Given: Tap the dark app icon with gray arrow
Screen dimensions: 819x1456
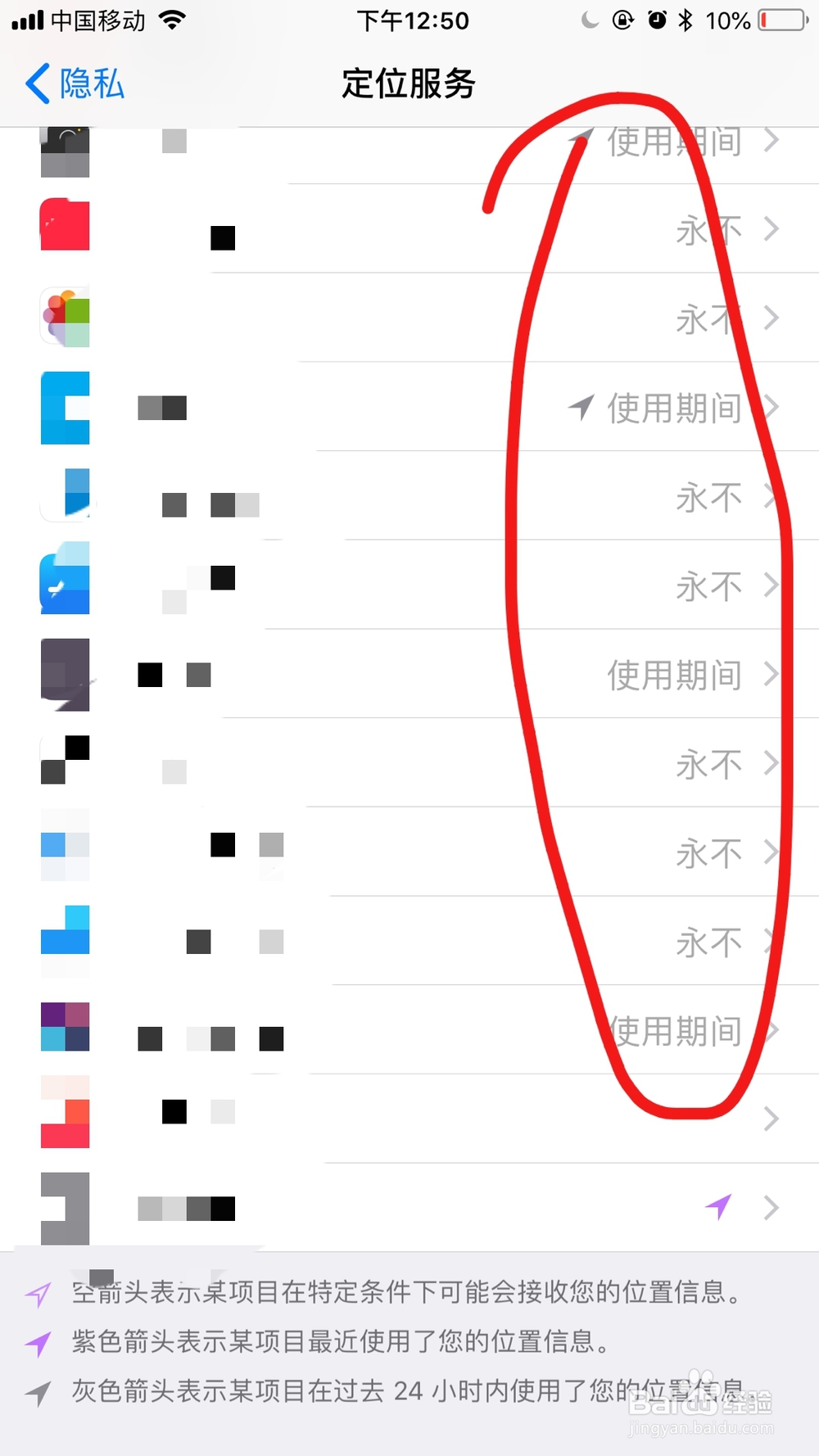Looking at the screenshot, I should pyautogui.click(x=66, y=674).
